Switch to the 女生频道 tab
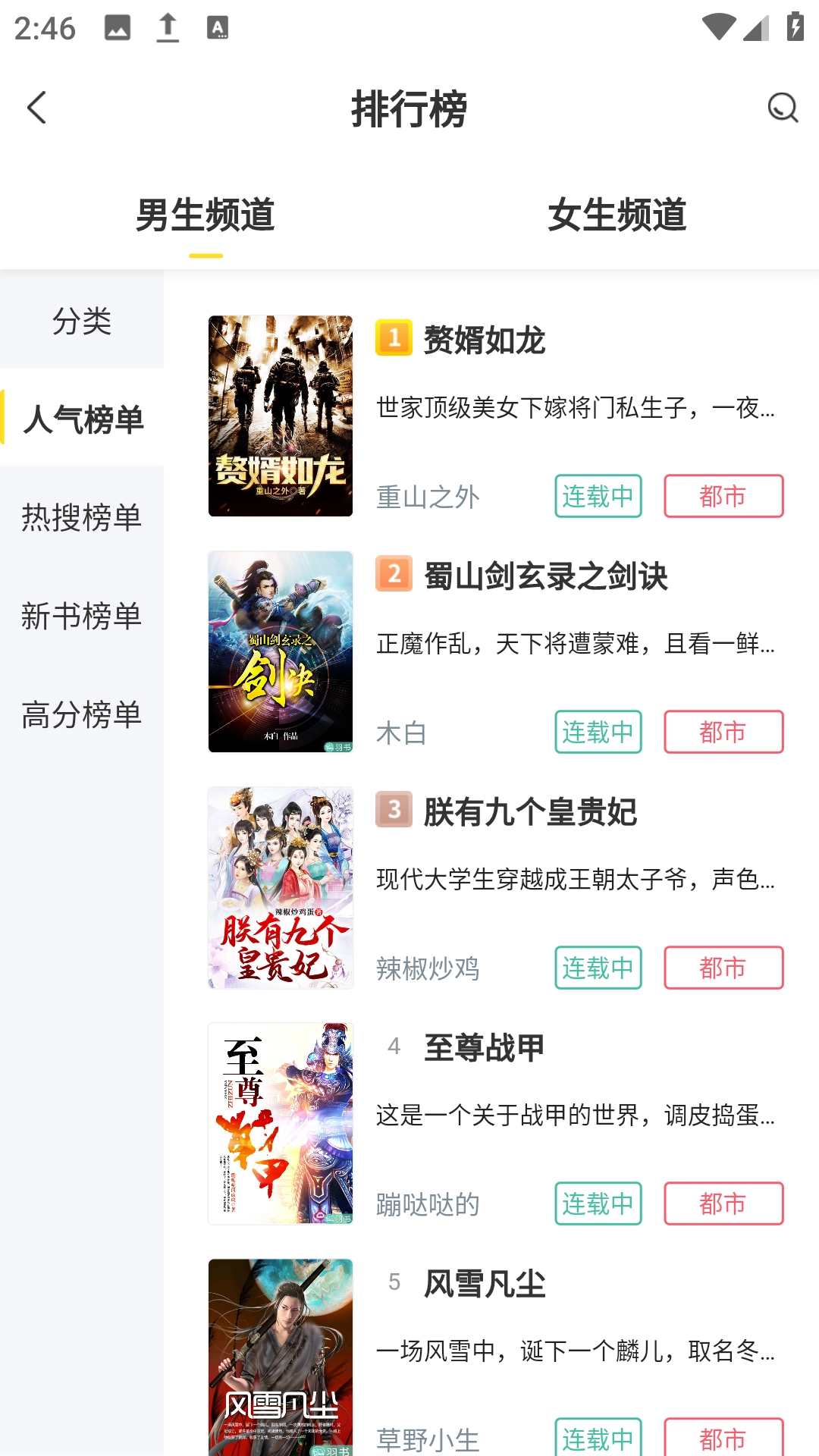 pyautogui.click(x=618, y=215)
